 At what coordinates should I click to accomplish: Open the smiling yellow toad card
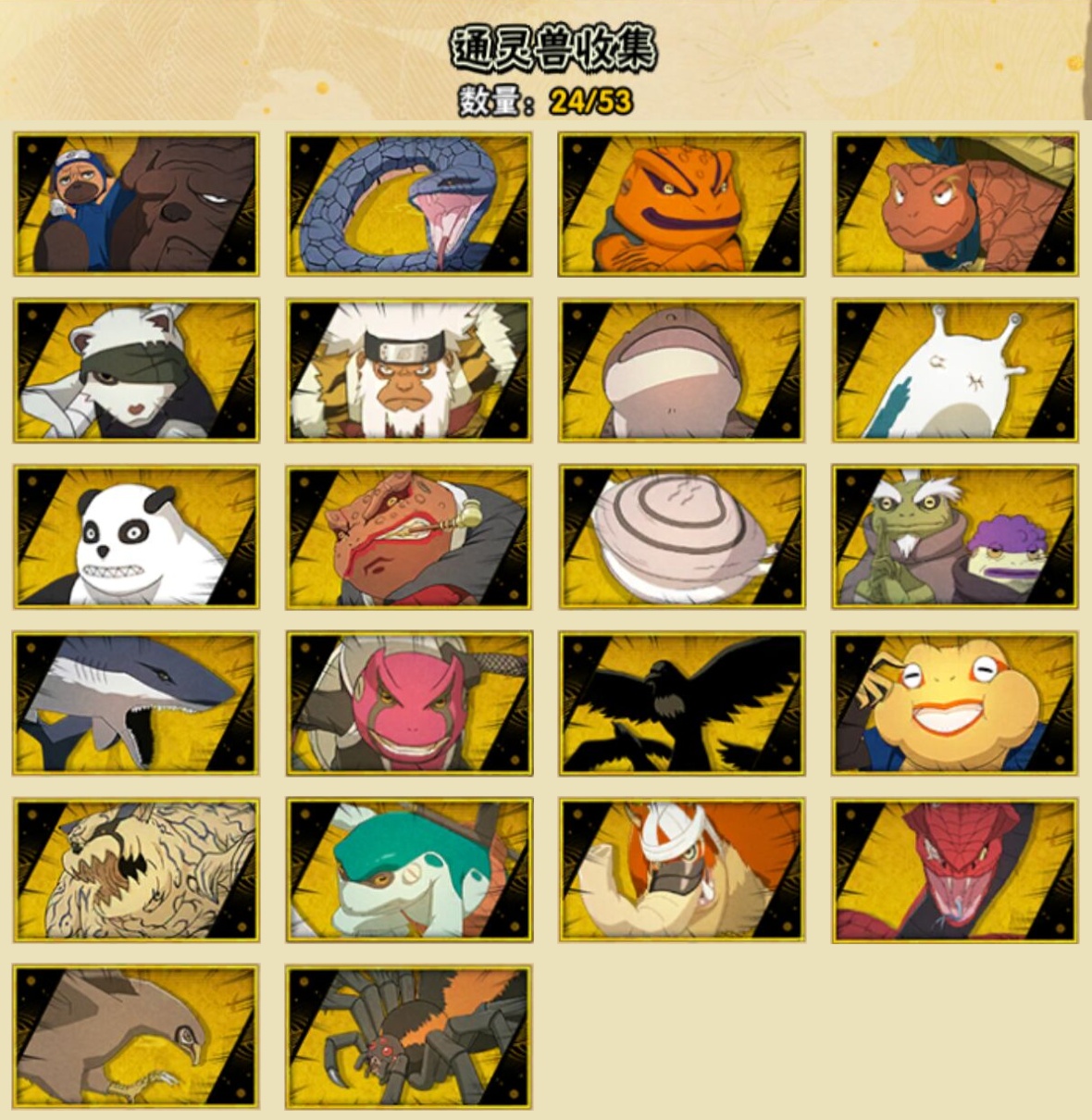(x=955, y=703)
